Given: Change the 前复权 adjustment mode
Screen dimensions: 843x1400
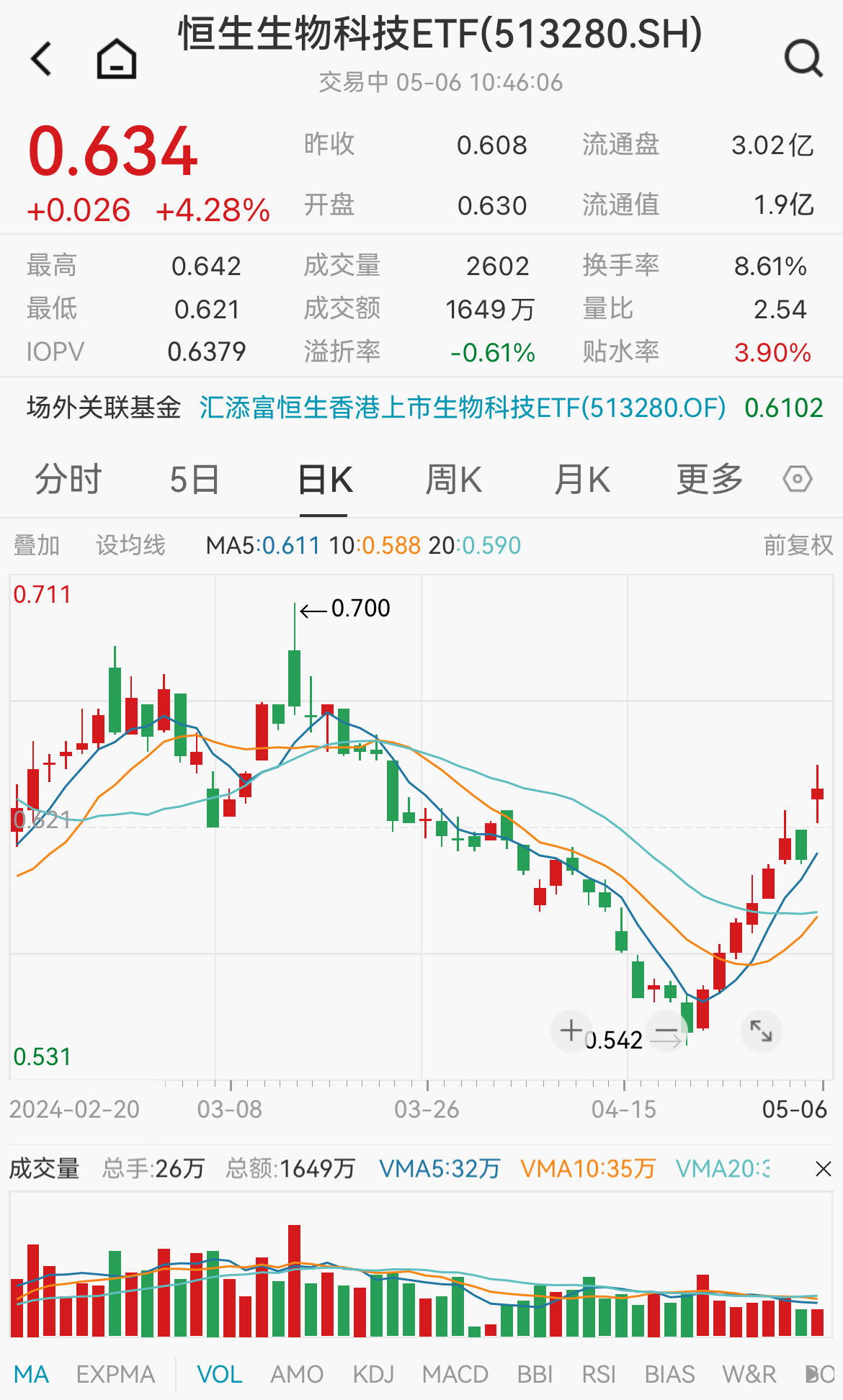Looking at the screenshot, I should click(798, 545).
